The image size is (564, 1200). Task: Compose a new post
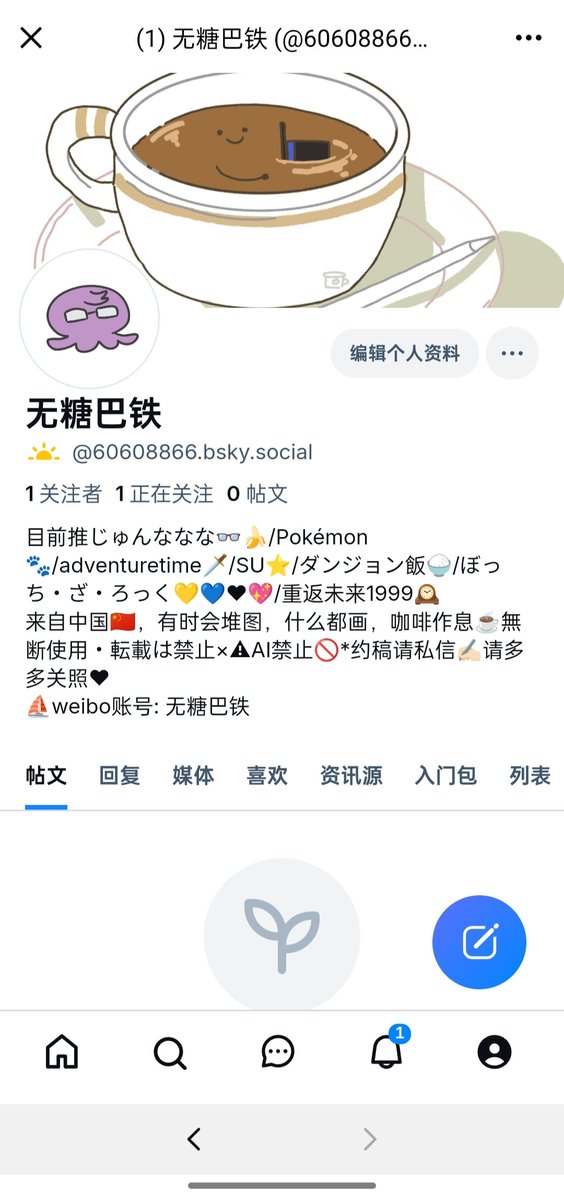pos(479,942)
